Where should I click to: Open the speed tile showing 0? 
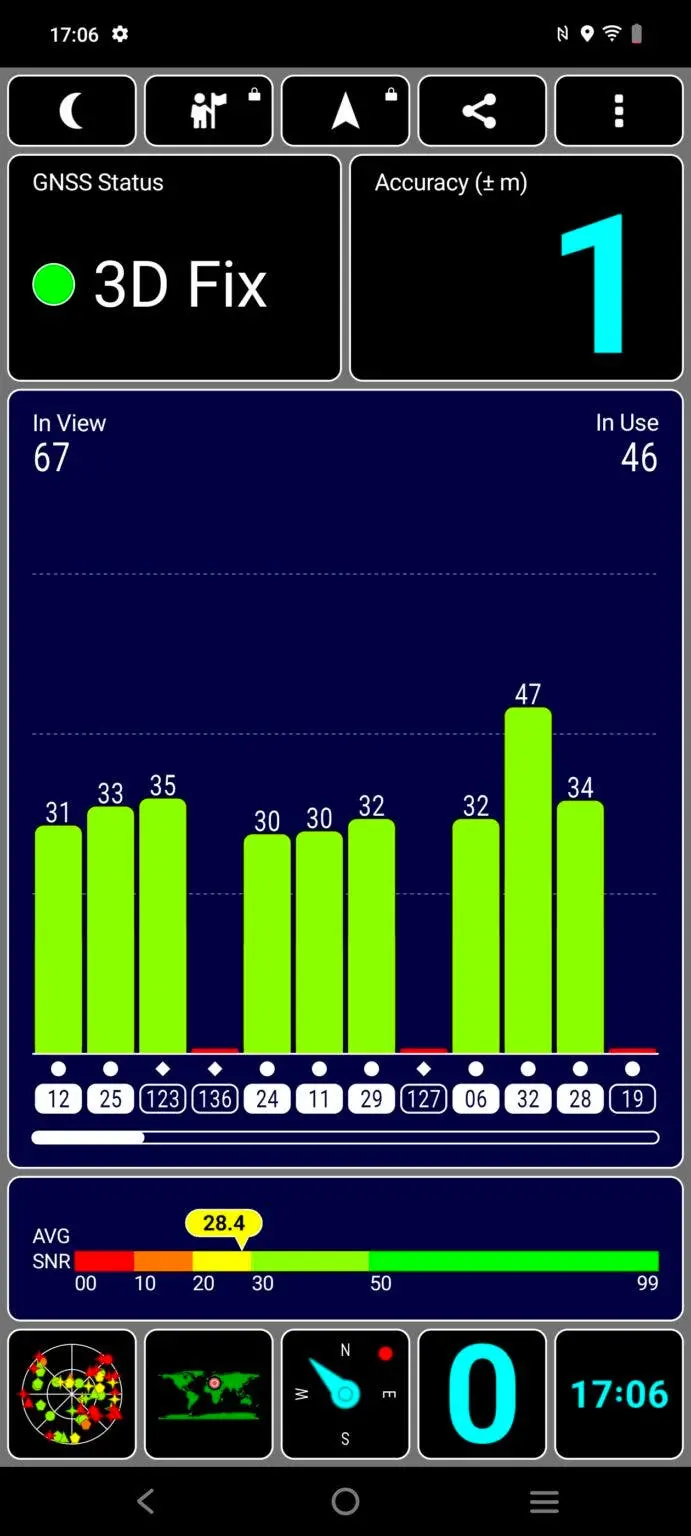click(482, 1393)
